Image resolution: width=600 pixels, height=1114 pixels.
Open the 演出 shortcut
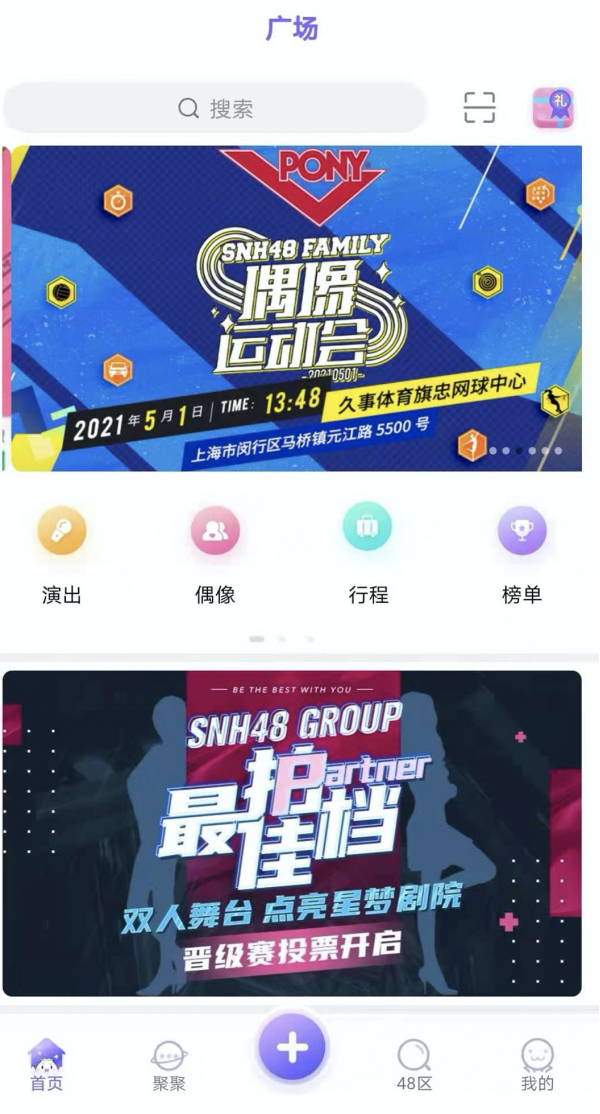coord(62,530)
